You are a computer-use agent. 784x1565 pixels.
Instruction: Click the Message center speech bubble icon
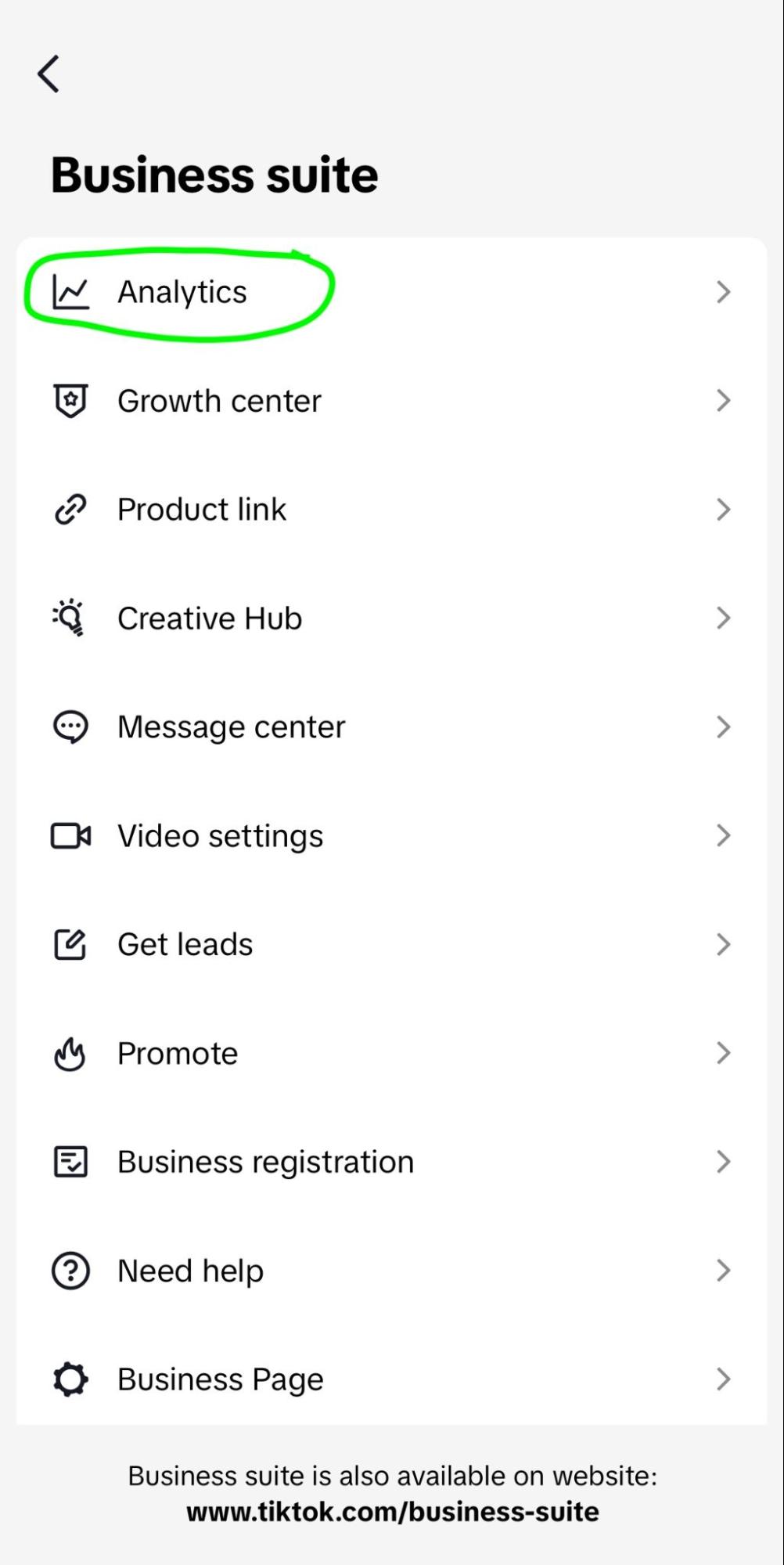tap(70, 726)
